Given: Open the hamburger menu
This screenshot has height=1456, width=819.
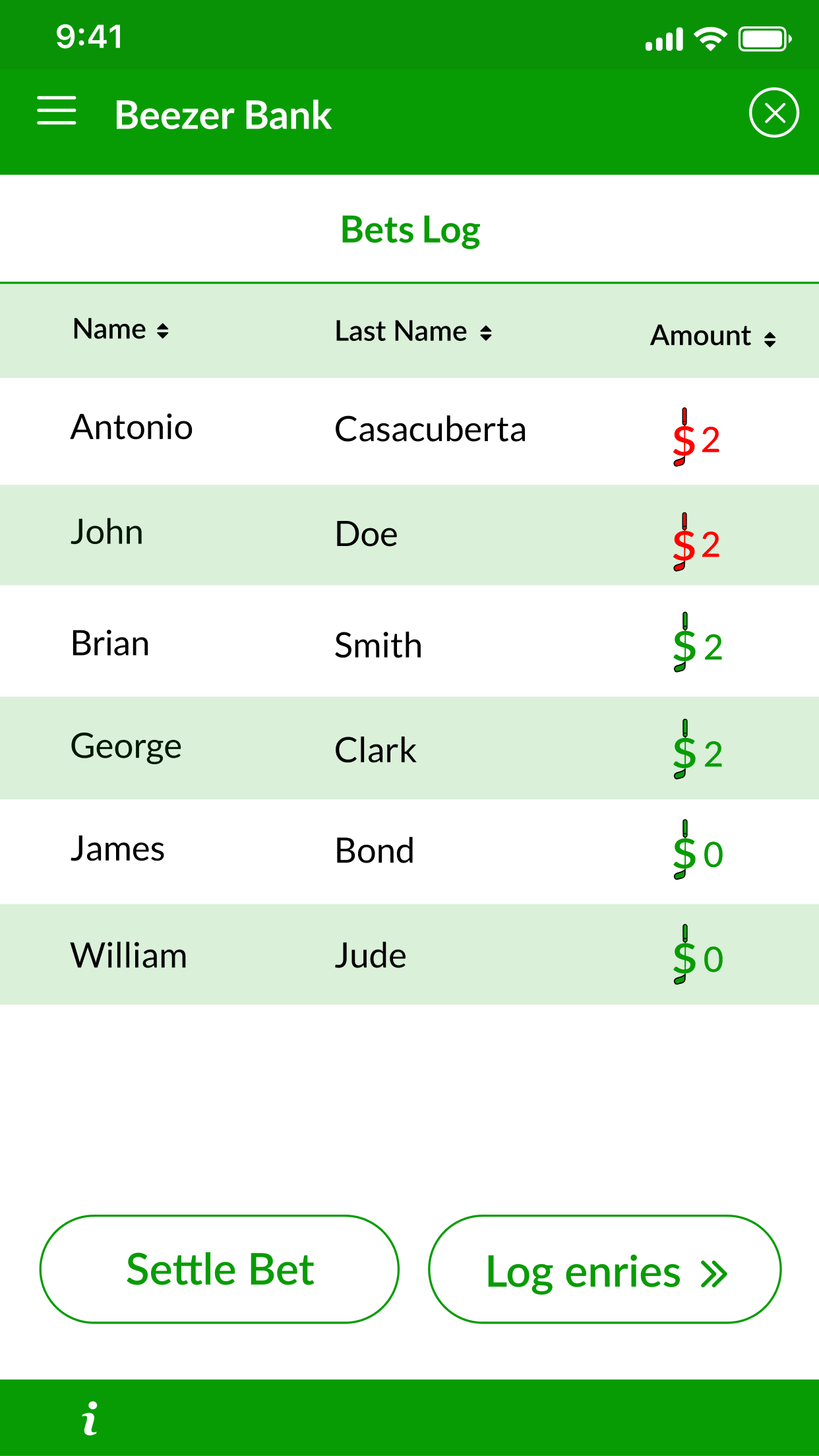Looking at the screenshot, I should 57,110.
